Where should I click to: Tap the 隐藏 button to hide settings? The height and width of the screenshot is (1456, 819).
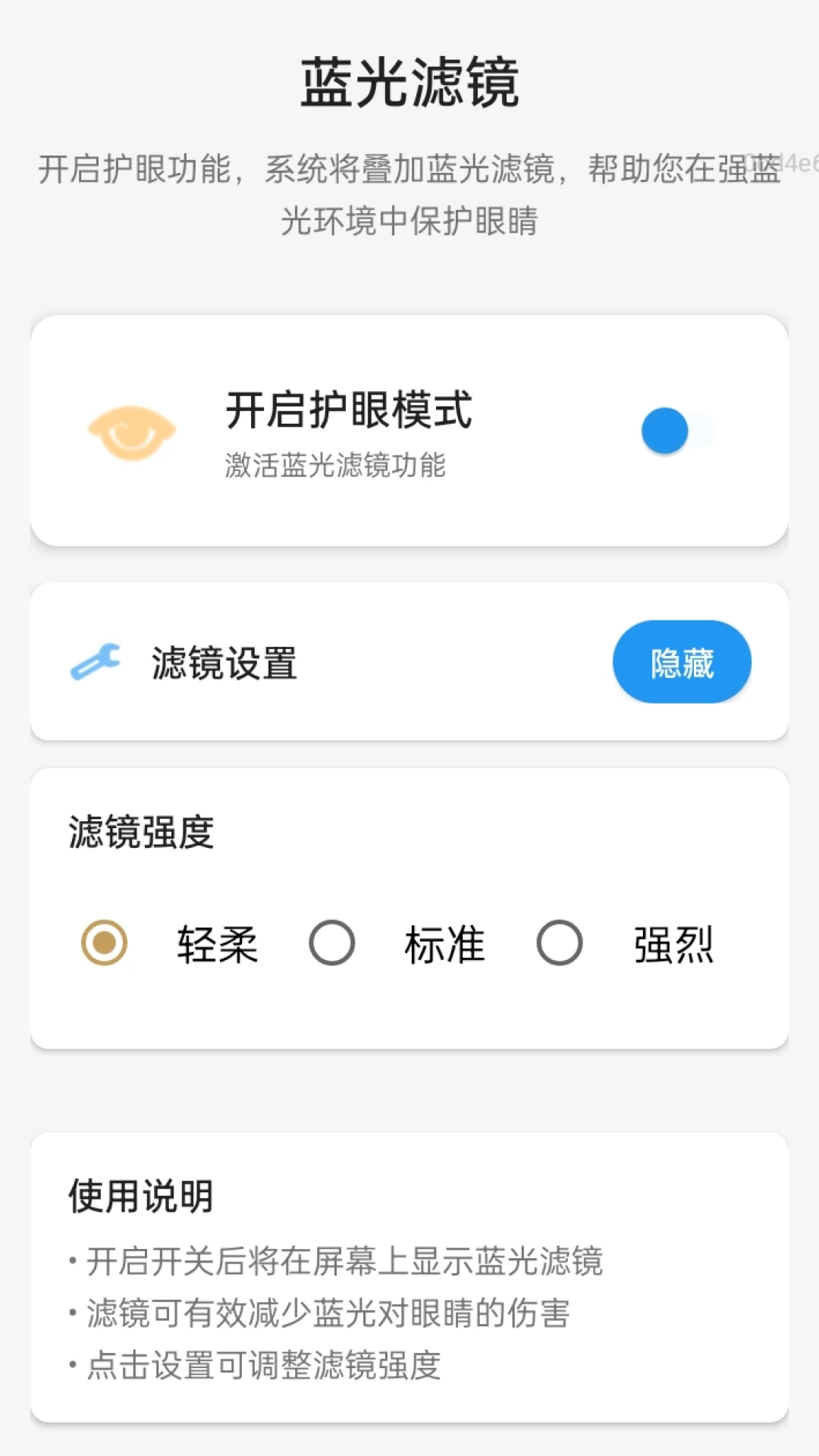click(x=682, y=662)
